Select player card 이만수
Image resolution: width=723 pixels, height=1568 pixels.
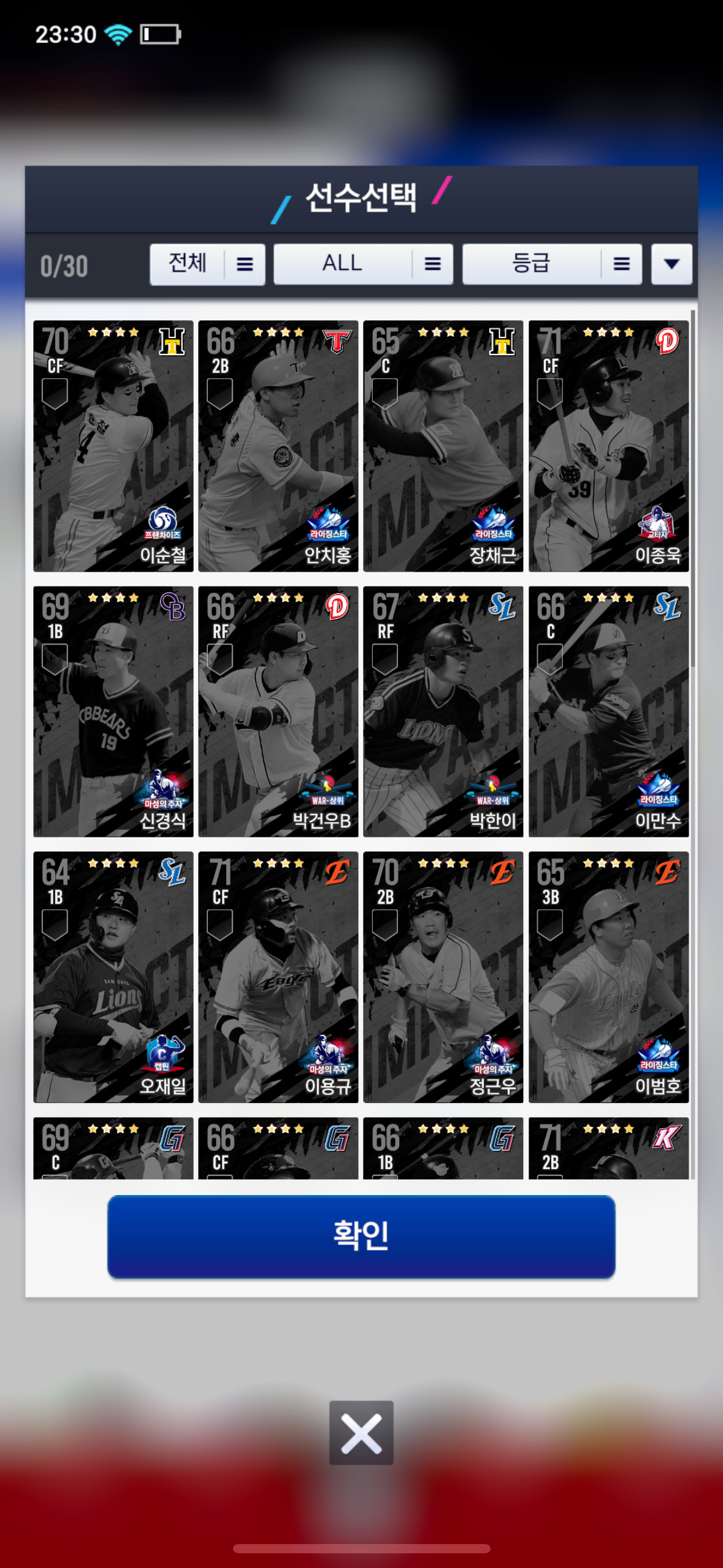[608, 712]
